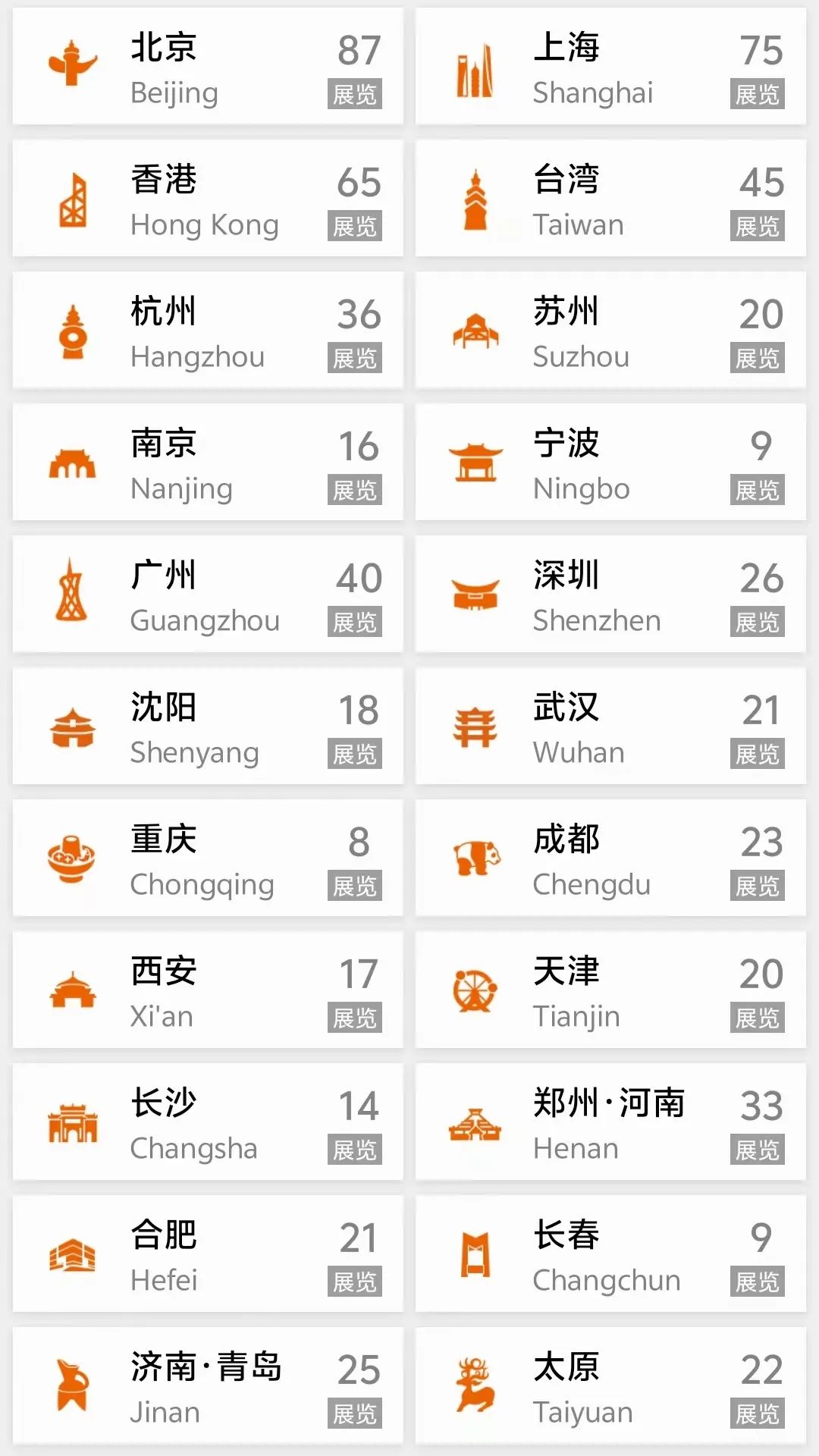Open the Wuhan card
The image size is (819, 1456).
pyautogui.click(x=610, y=726)
